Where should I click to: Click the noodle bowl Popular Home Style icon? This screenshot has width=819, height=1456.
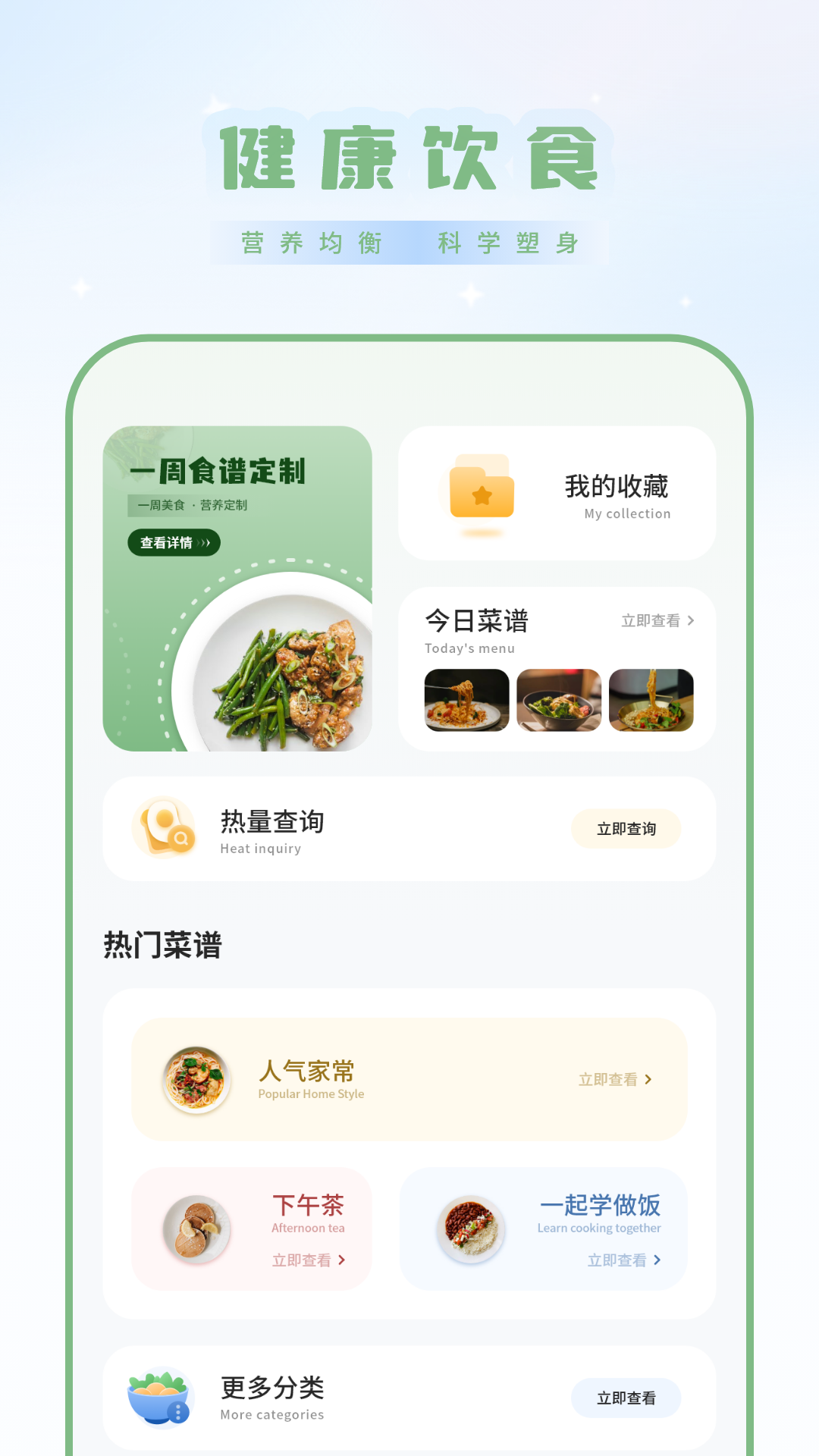click(x=195, y=1076)
